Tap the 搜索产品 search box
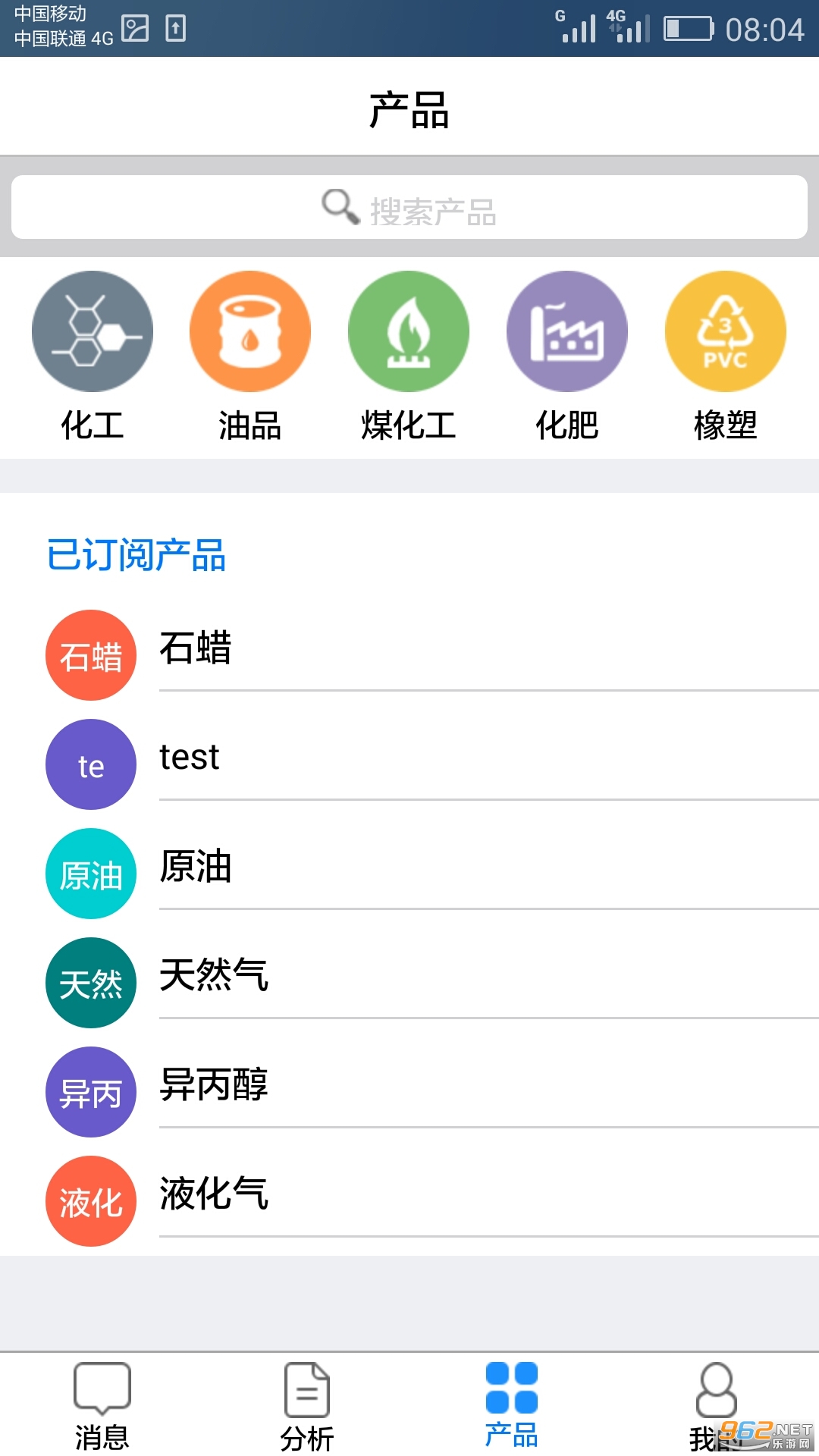 (409, 208)
